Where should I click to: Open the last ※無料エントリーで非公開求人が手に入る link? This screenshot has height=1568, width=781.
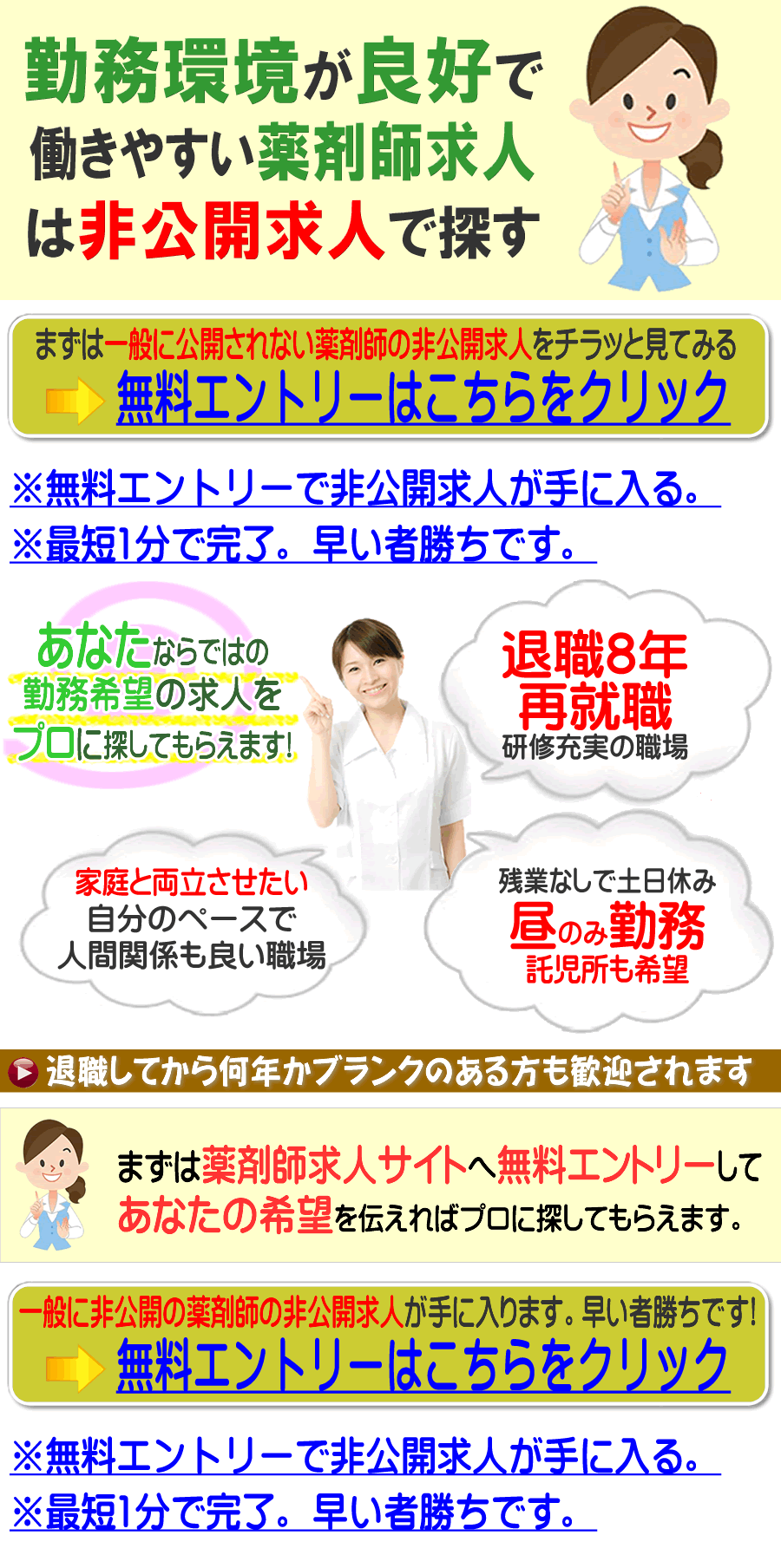point(364,1457)
